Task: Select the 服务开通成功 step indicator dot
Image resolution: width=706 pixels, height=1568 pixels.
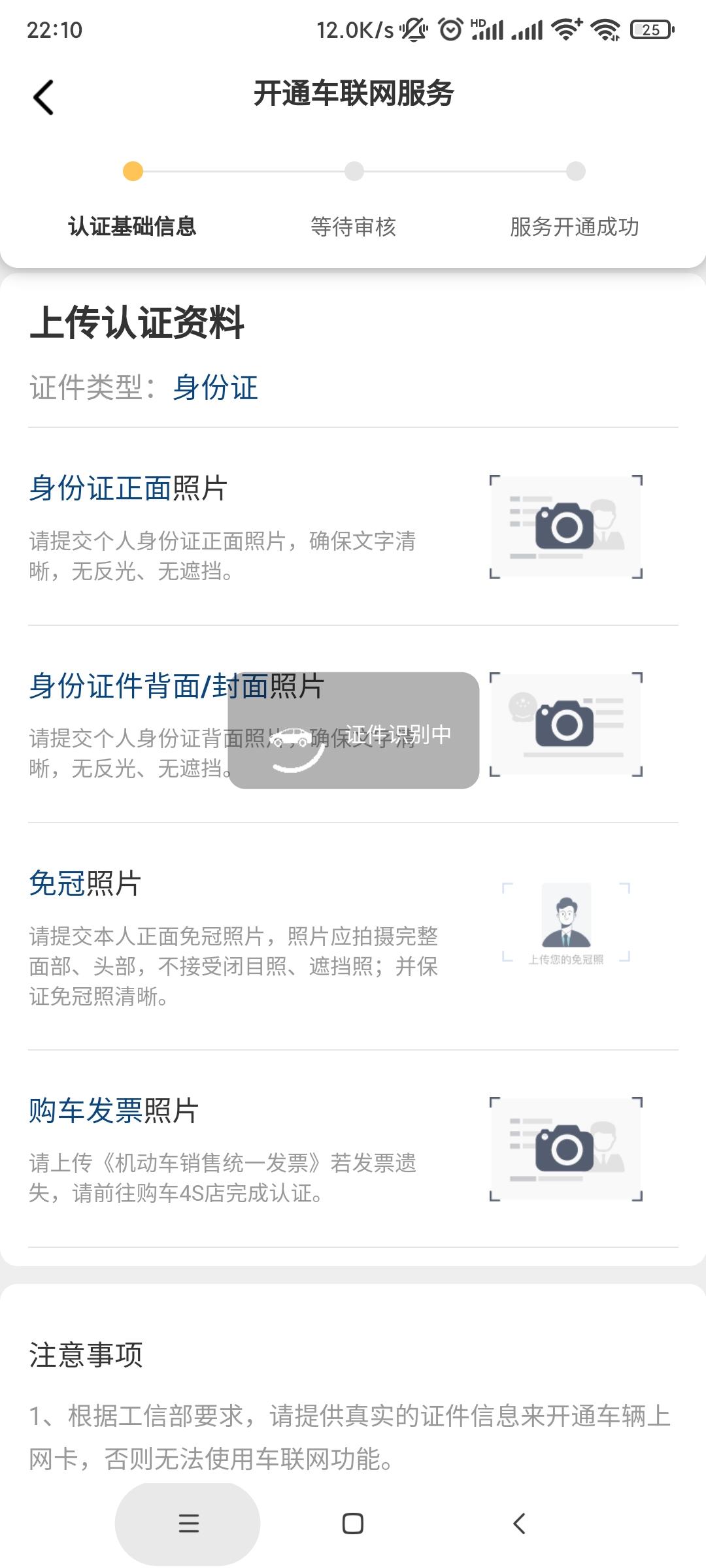Action: click(575, 172)
